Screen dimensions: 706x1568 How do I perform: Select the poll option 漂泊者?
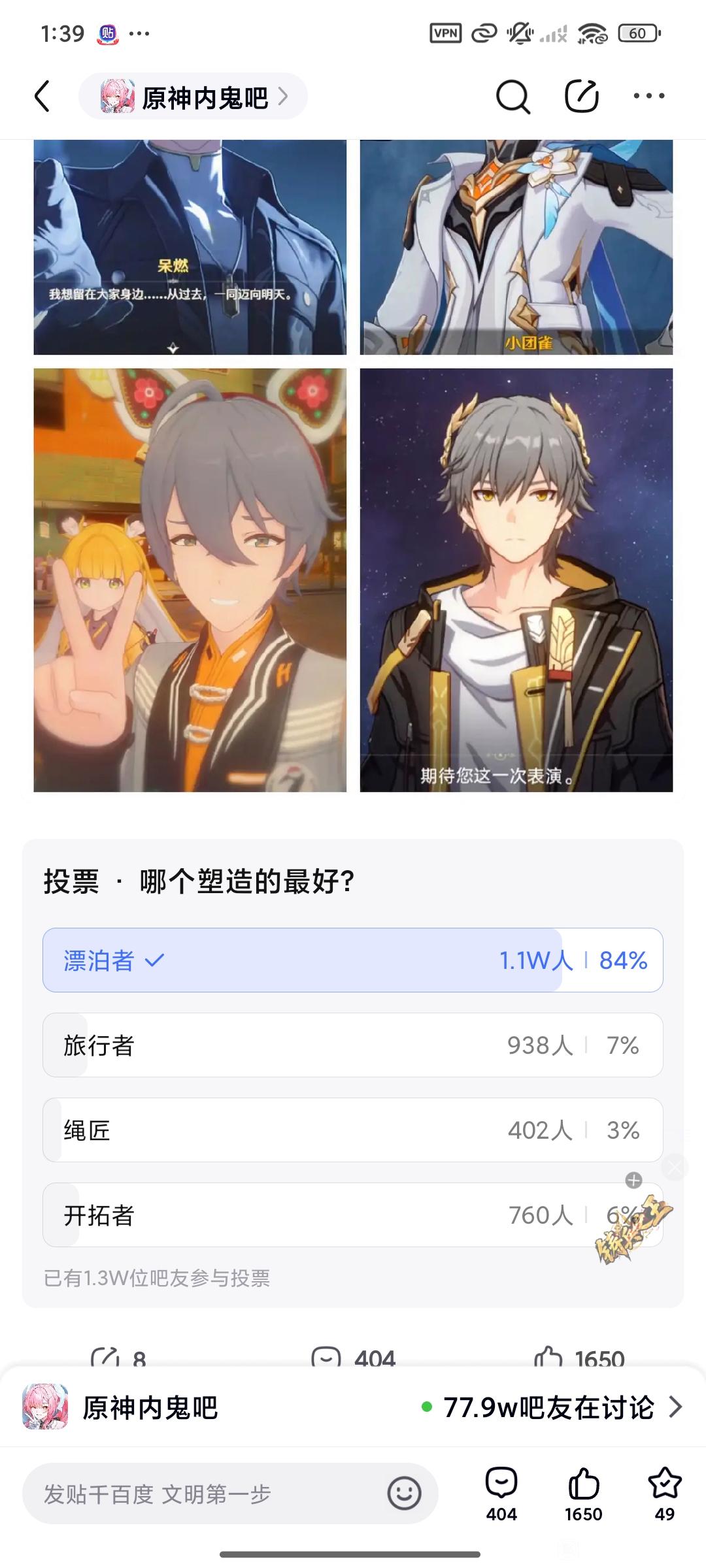click(353, 960)
